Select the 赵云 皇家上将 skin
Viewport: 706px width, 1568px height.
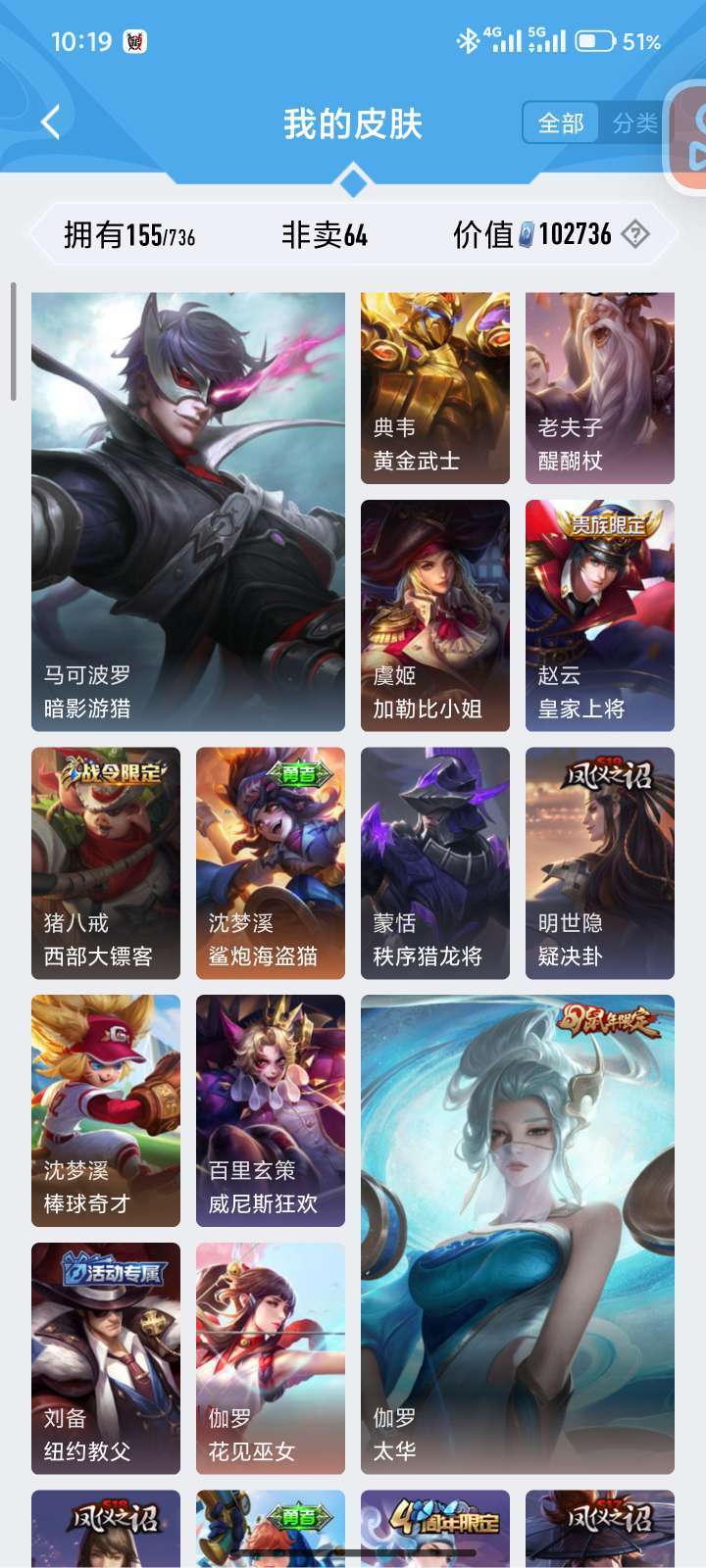(600, 615)
